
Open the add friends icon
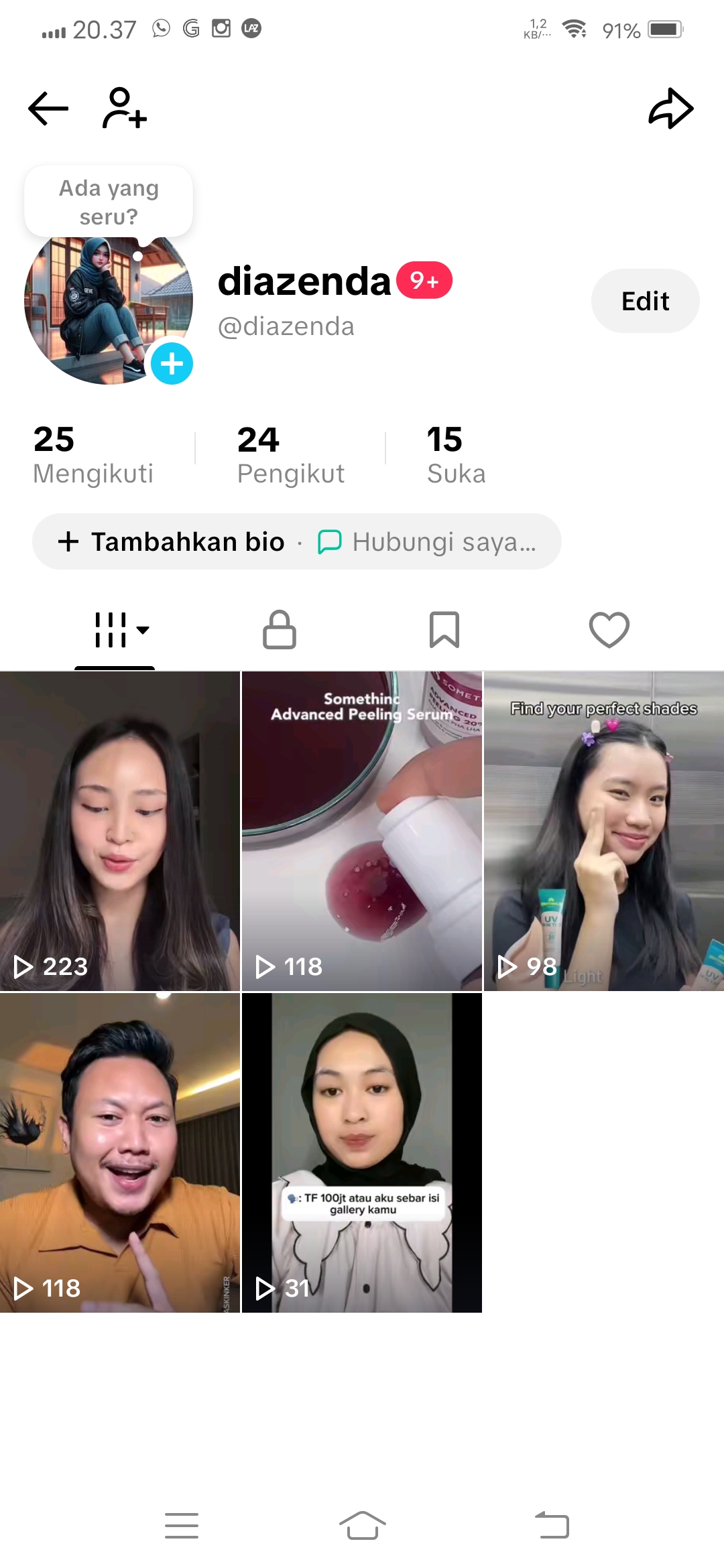[124, 108]
